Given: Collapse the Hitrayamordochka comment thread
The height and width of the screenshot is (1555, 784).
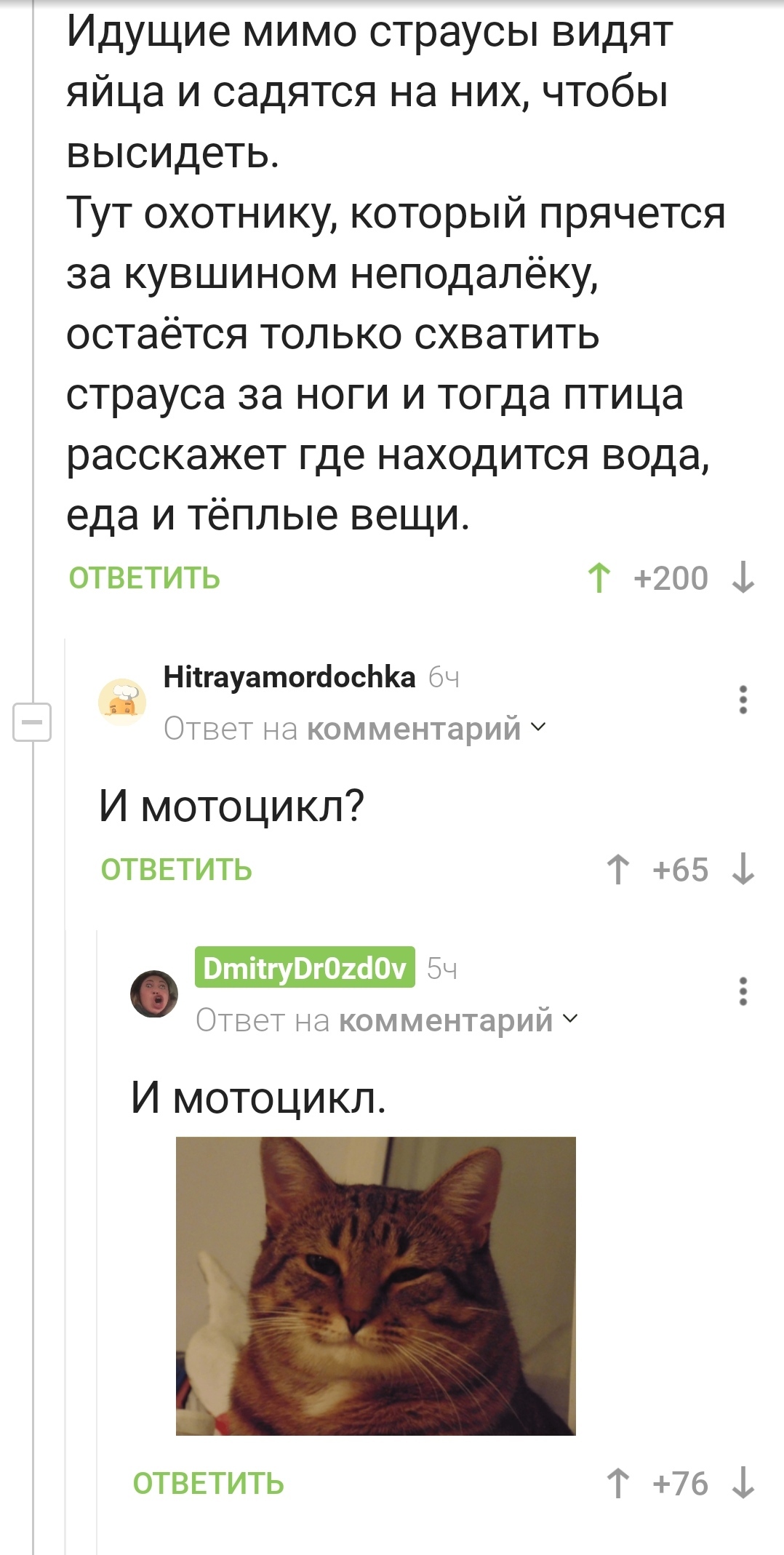Looking at the screenshot, I should (32, 722).
